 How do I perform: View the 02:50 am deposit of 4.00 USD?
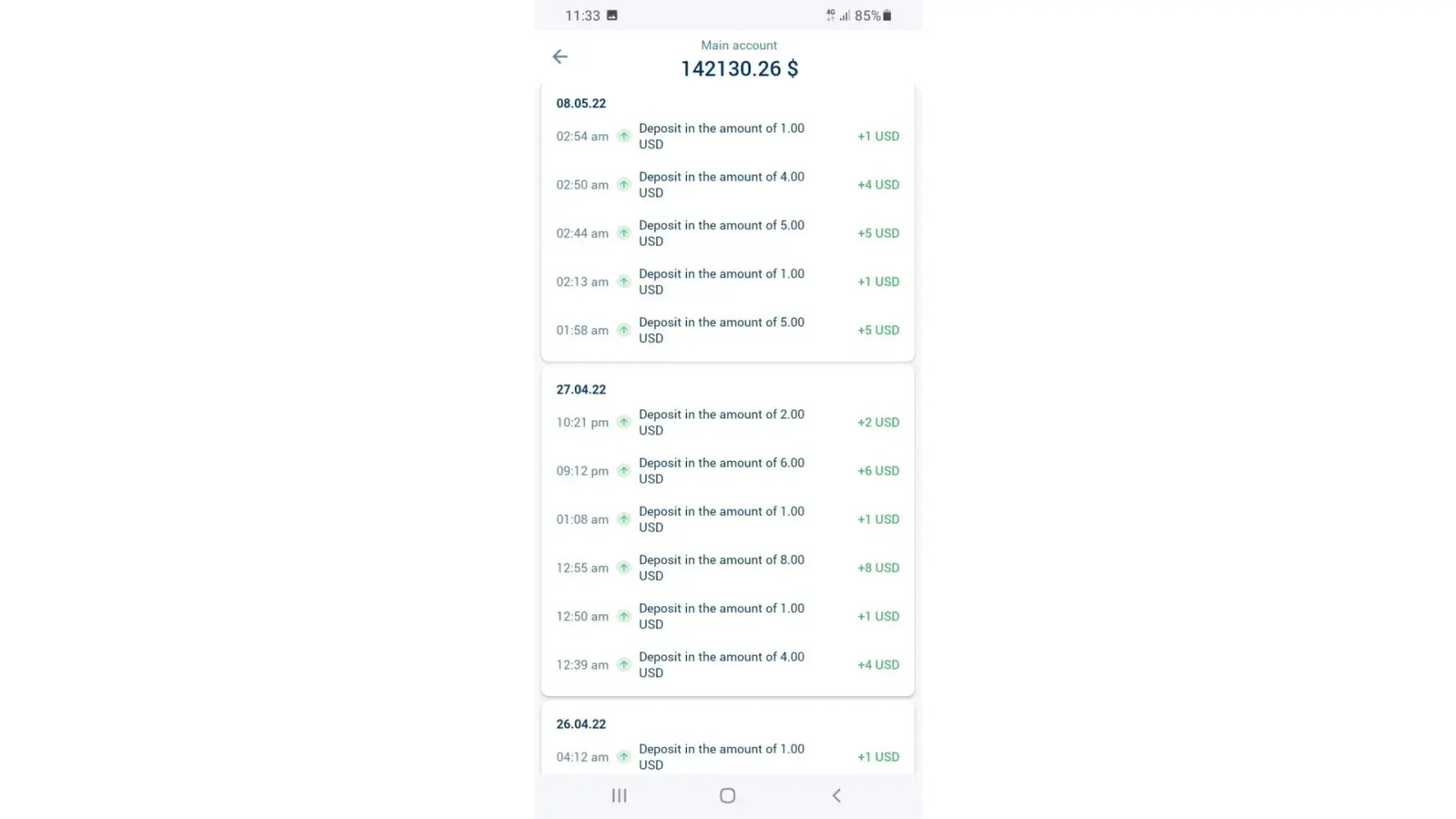click(x=727, y=184)
